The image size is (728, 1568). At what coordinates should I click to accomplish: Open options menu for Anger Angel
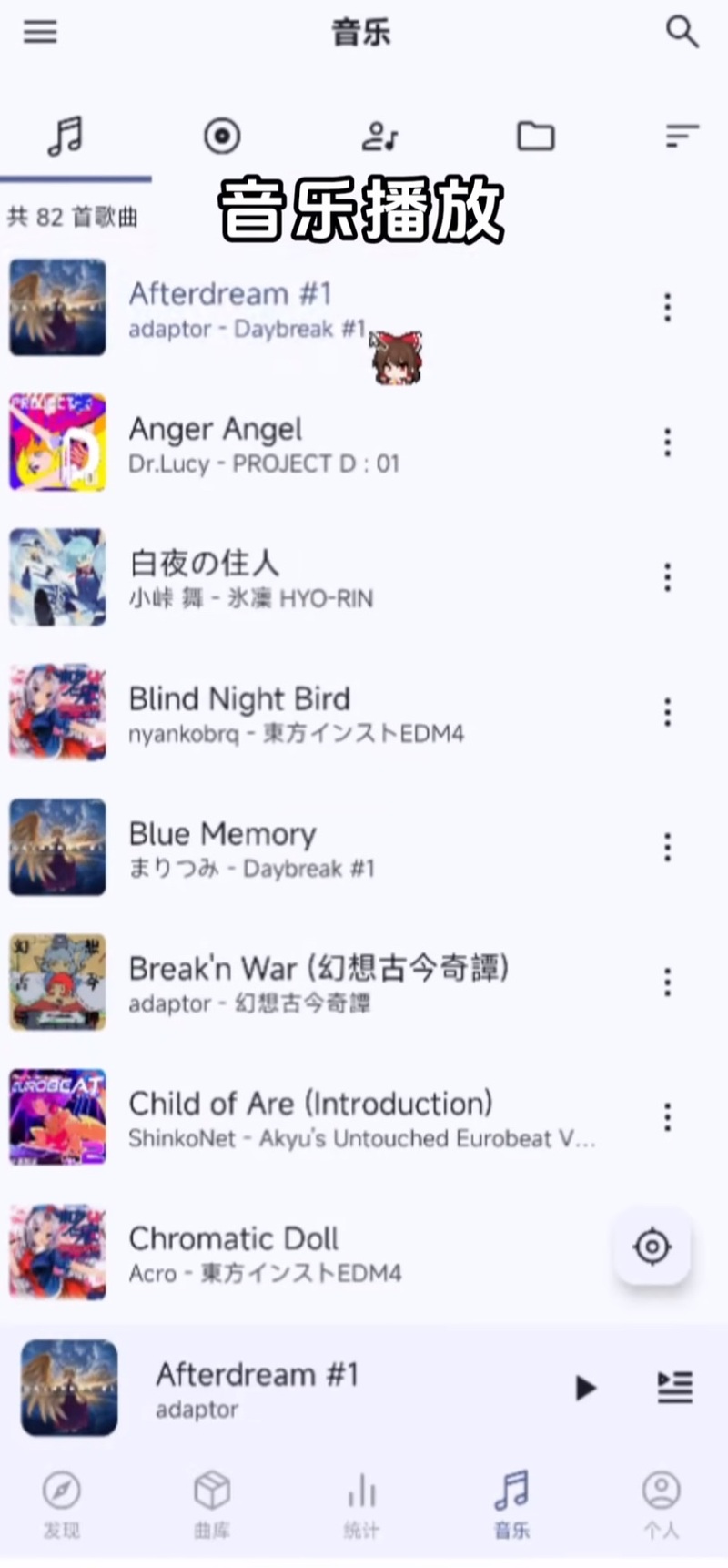click(665, 443)
